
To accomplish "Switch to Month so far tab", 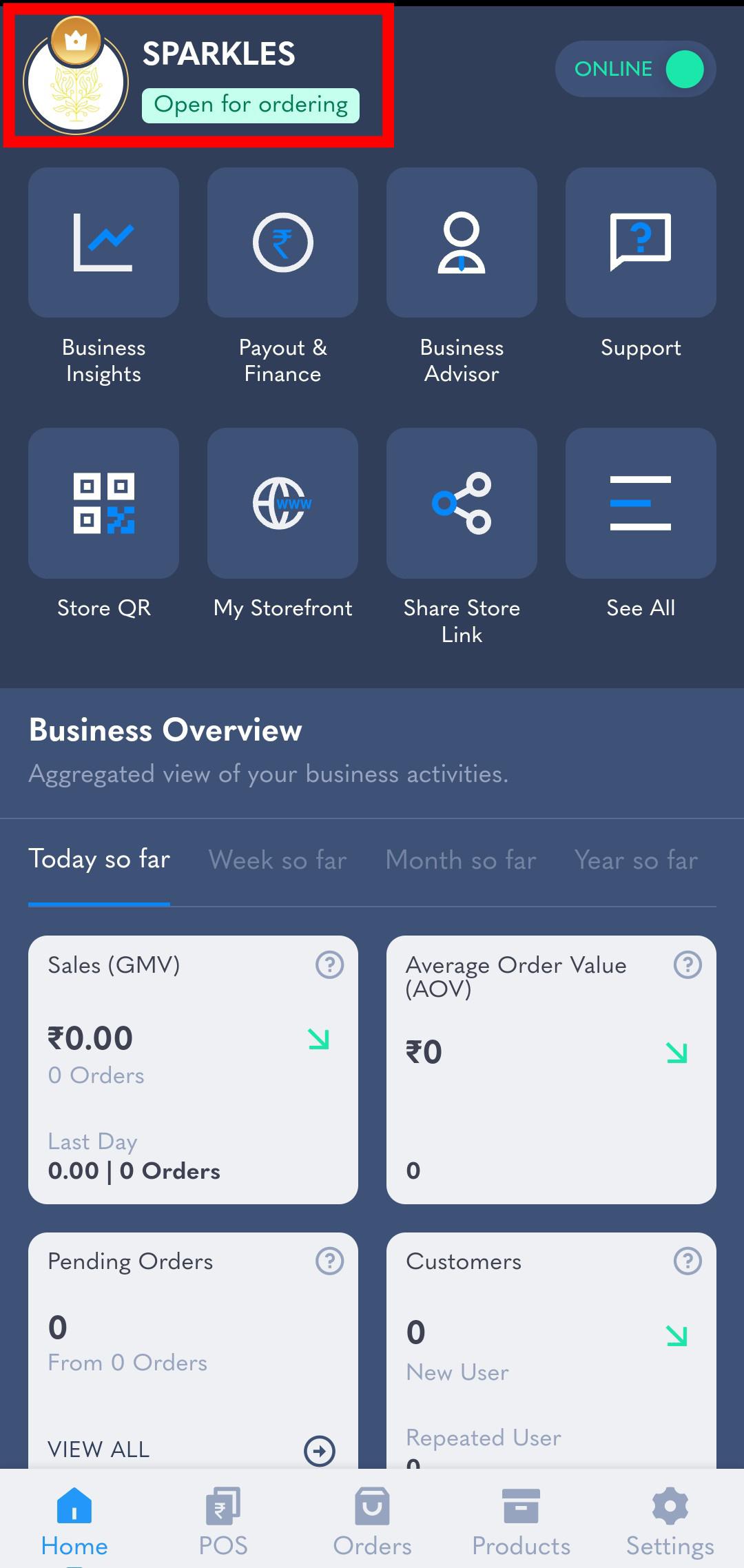I will tap(461, 860).
